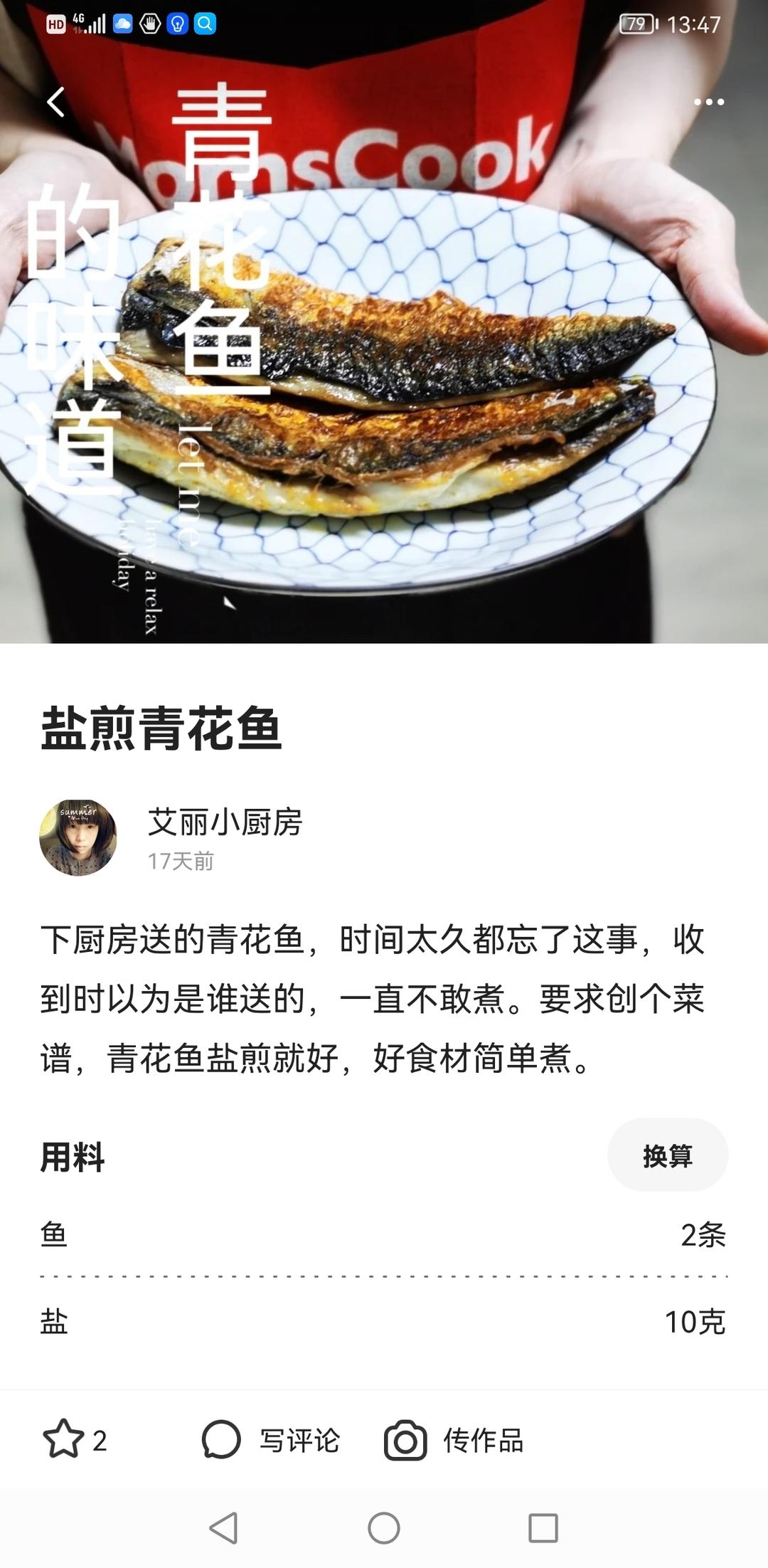Tap the palm gesture icon in status bar
This screenshot has width=768, height=1568.
(x=150, y=23)
